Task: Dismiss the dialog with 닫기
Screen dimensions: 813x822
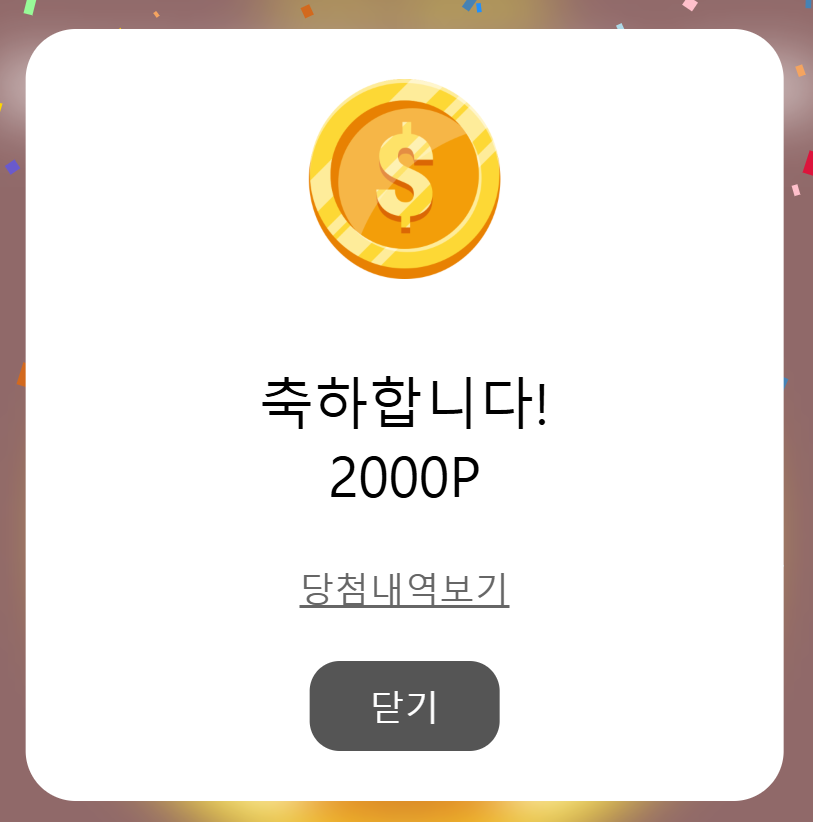Action: pos(404,706)
